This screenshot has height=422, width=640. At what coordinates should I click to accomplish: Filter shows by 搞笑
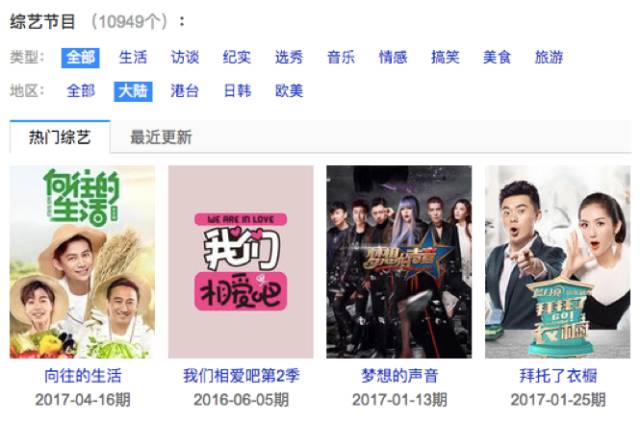pyautogui.click(x=445, y=58)
